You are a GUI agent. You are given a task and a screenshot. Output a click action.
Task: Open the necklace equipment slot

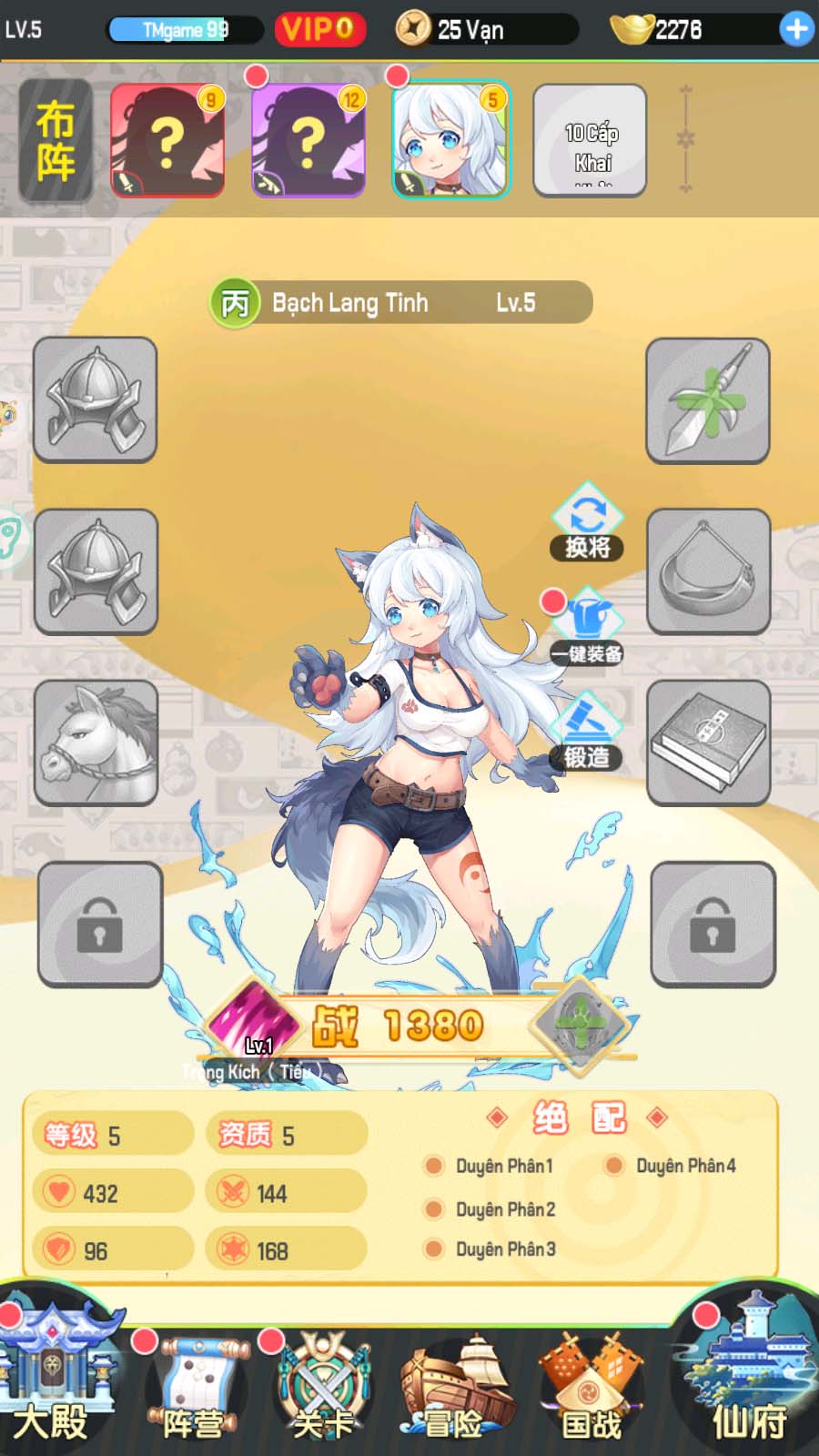[x=708, y=571]
